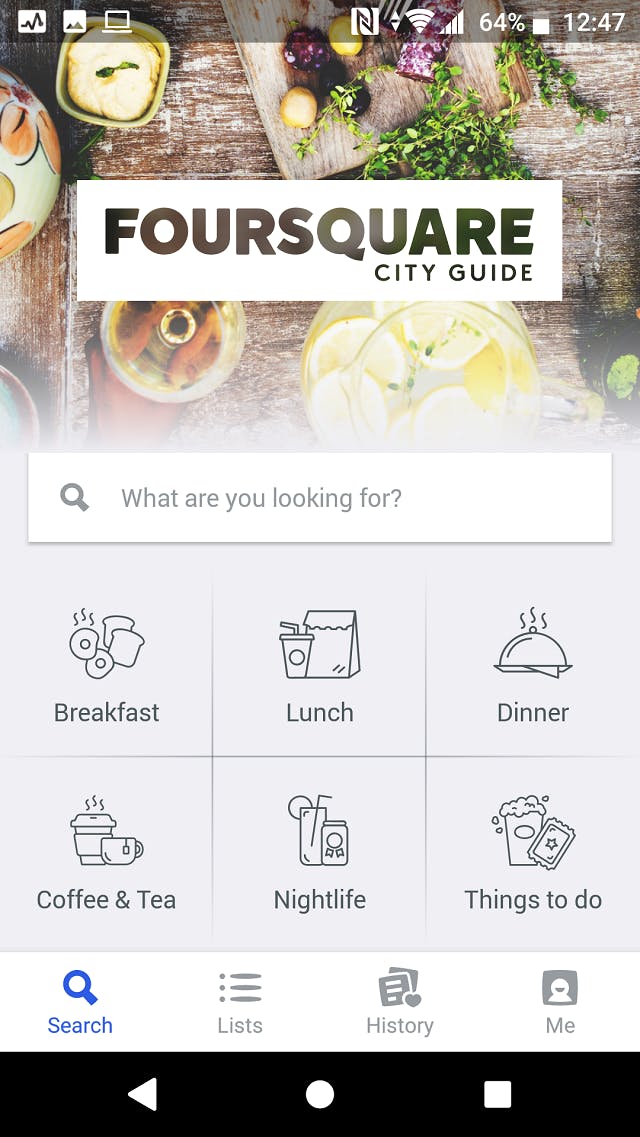Explore Nightlife venues
Screen dimensions: 640x1137
click(x=320, y=854)
